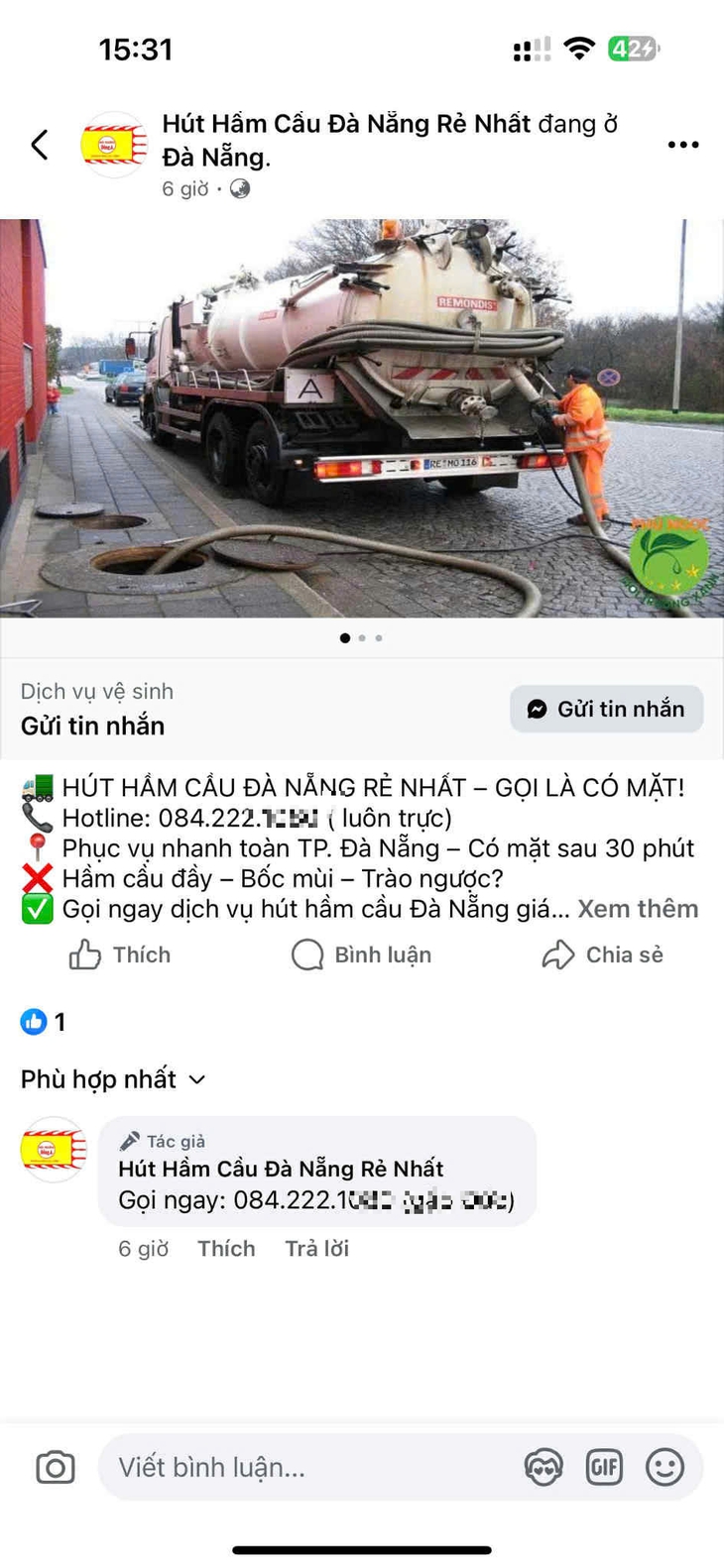This screenshot has width=724, height=1568.
Task: Share the post via Chia sẻ
Action: click(602, 954)
